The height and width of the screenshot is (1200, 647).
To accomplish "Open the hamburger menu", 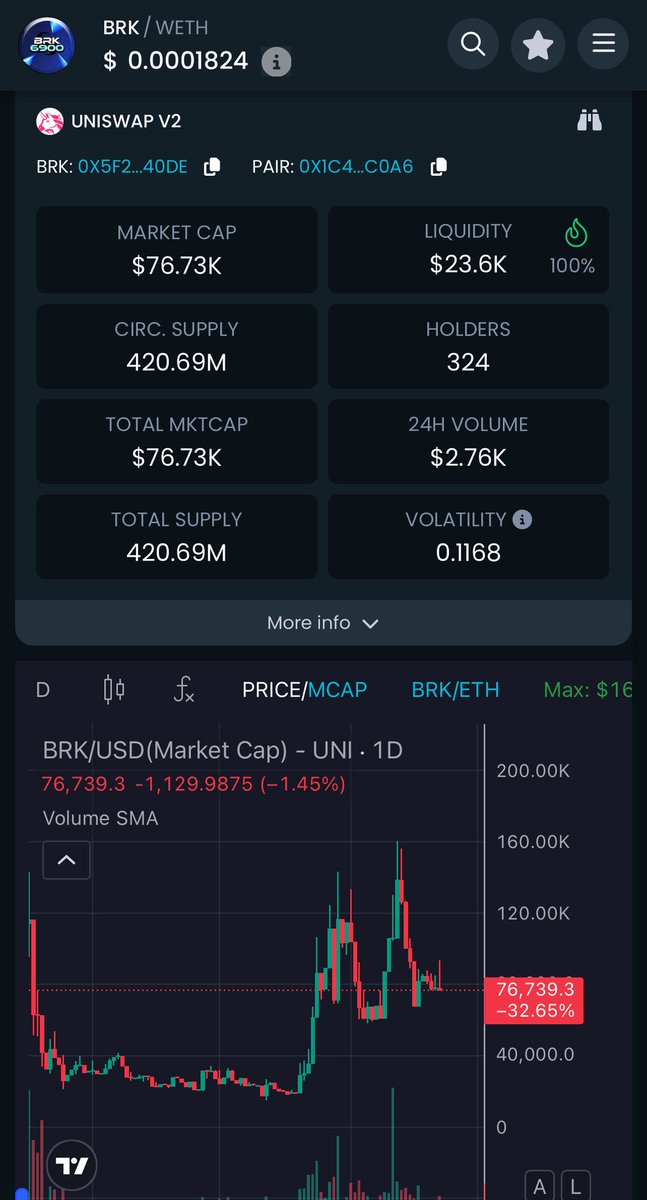I will pos(603,44).
